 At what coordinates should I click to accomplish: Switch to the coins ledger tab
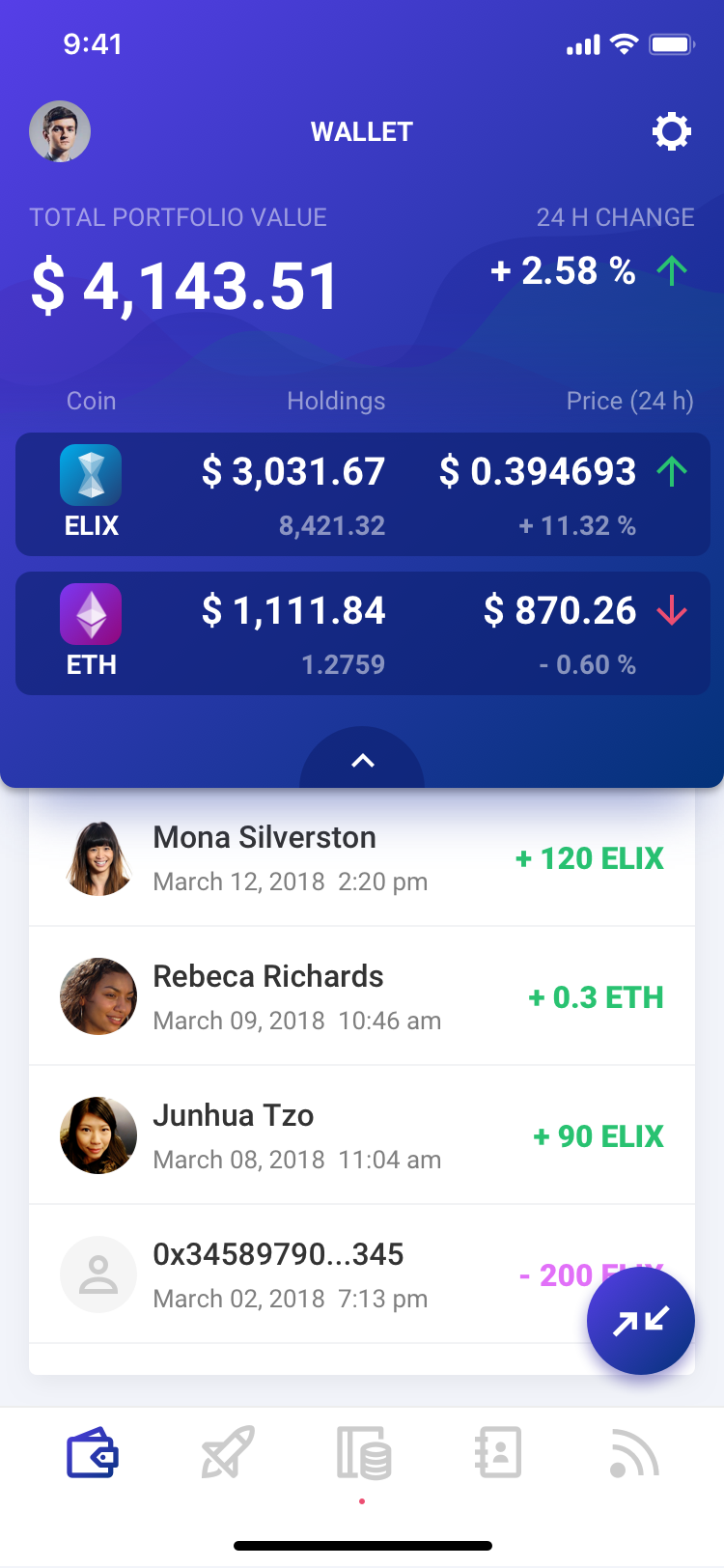[363, 1453]
